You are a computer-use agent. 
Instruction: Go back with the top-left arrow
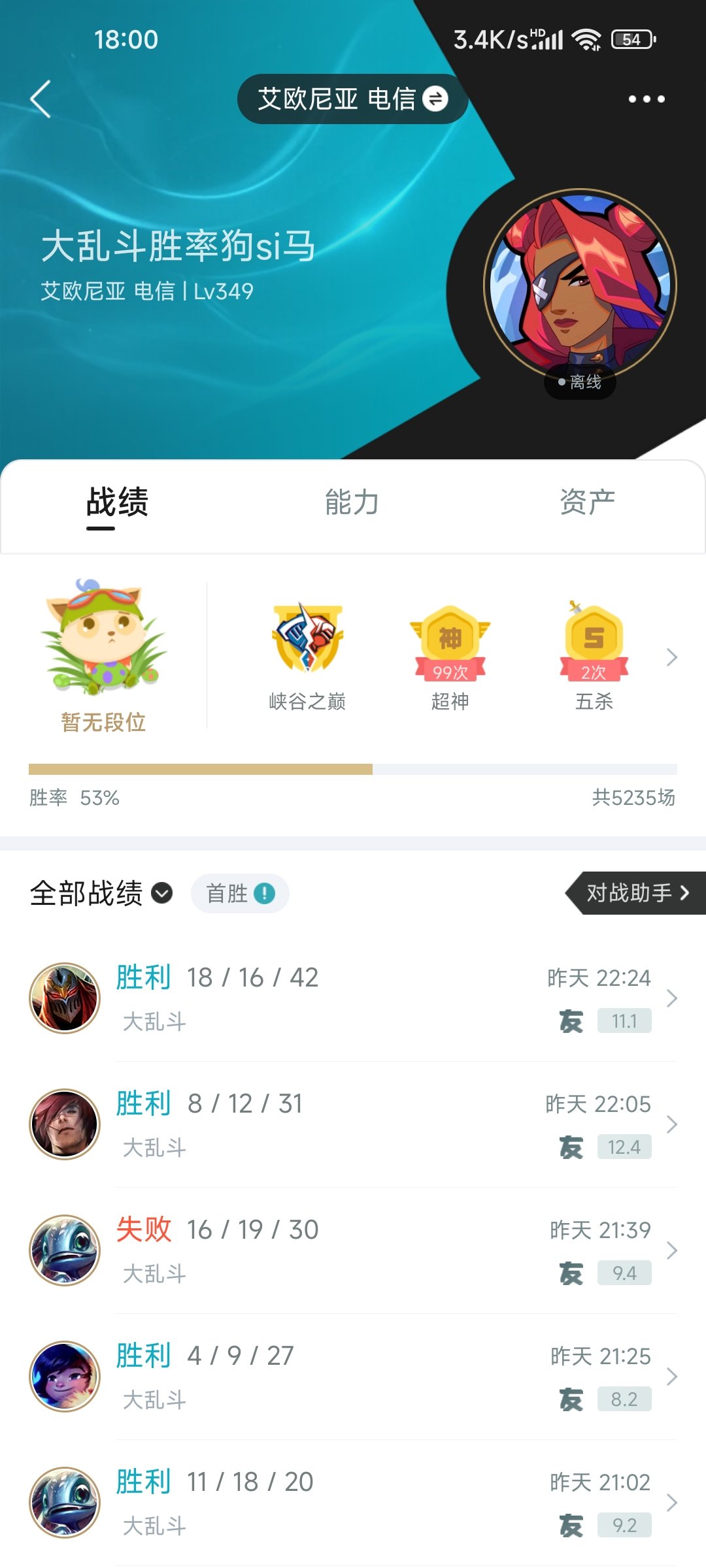(x=41, y=99)
